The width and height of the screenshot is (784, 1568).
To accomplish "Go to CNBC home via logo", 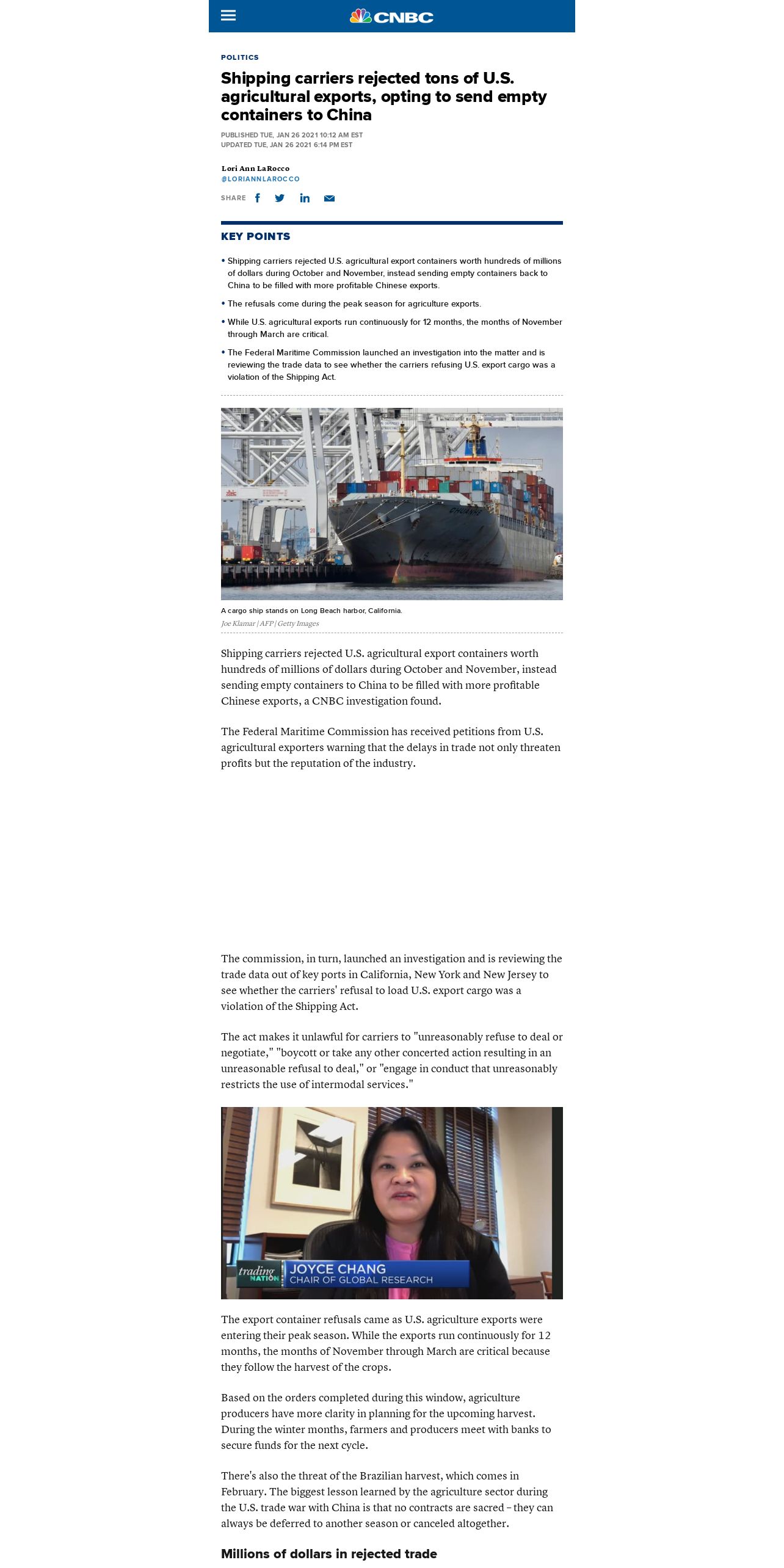I will [391, 16].
